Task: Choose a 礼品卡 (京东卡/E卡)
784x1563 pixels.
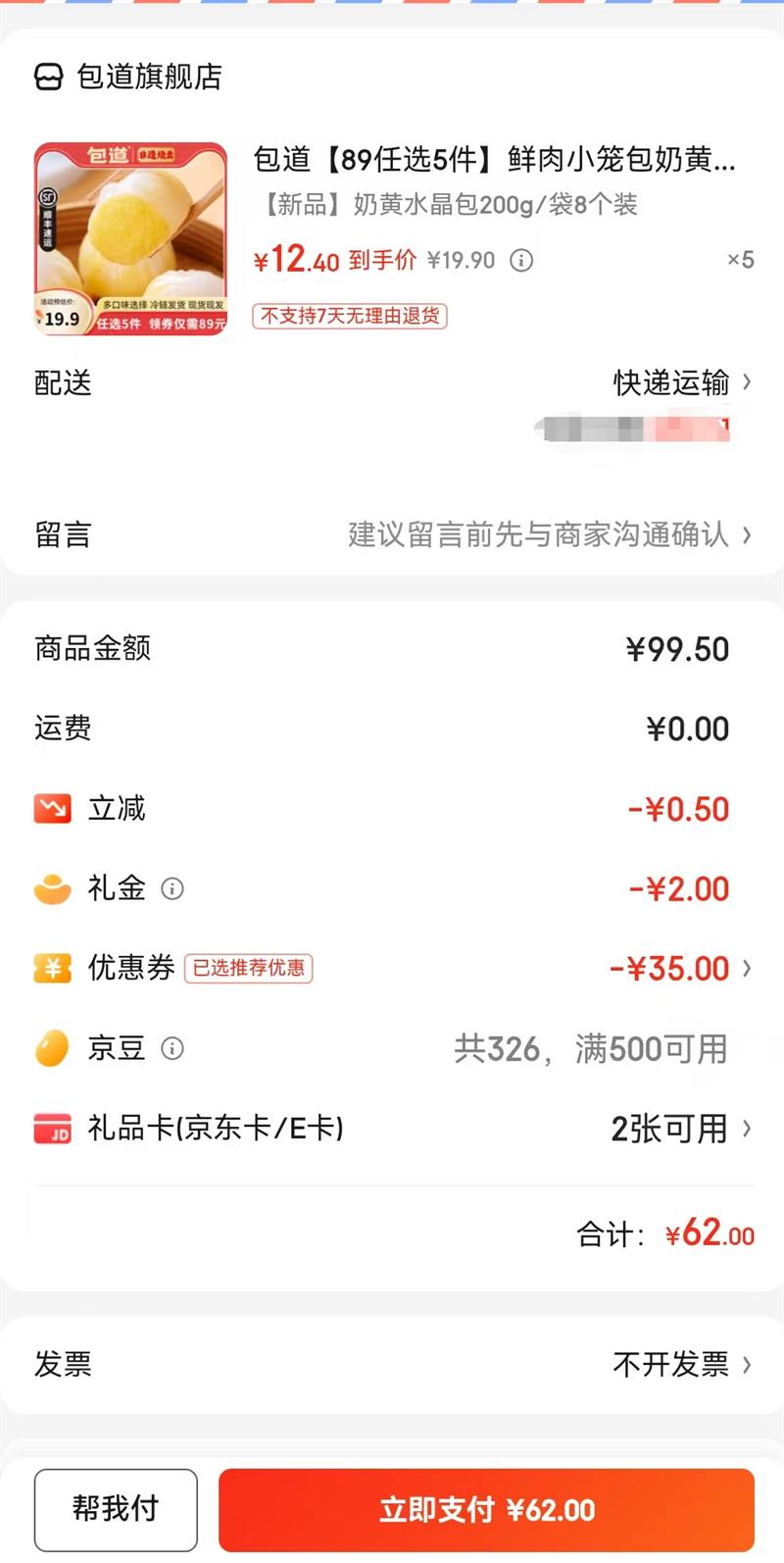Action: pyautogui.click(x=682, y=1129)
